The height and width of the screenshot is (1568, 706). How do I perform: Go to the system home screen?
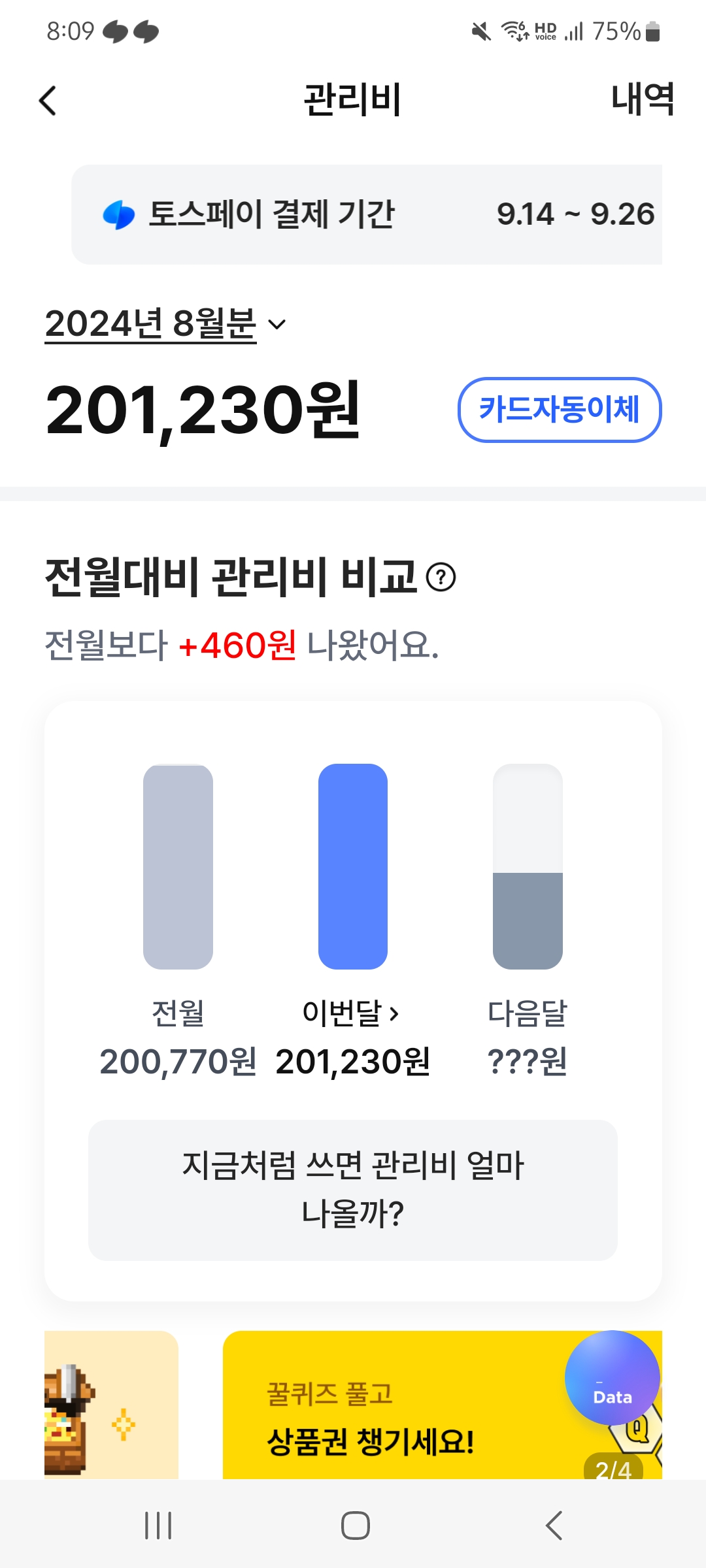click(x=355, y=1526)
